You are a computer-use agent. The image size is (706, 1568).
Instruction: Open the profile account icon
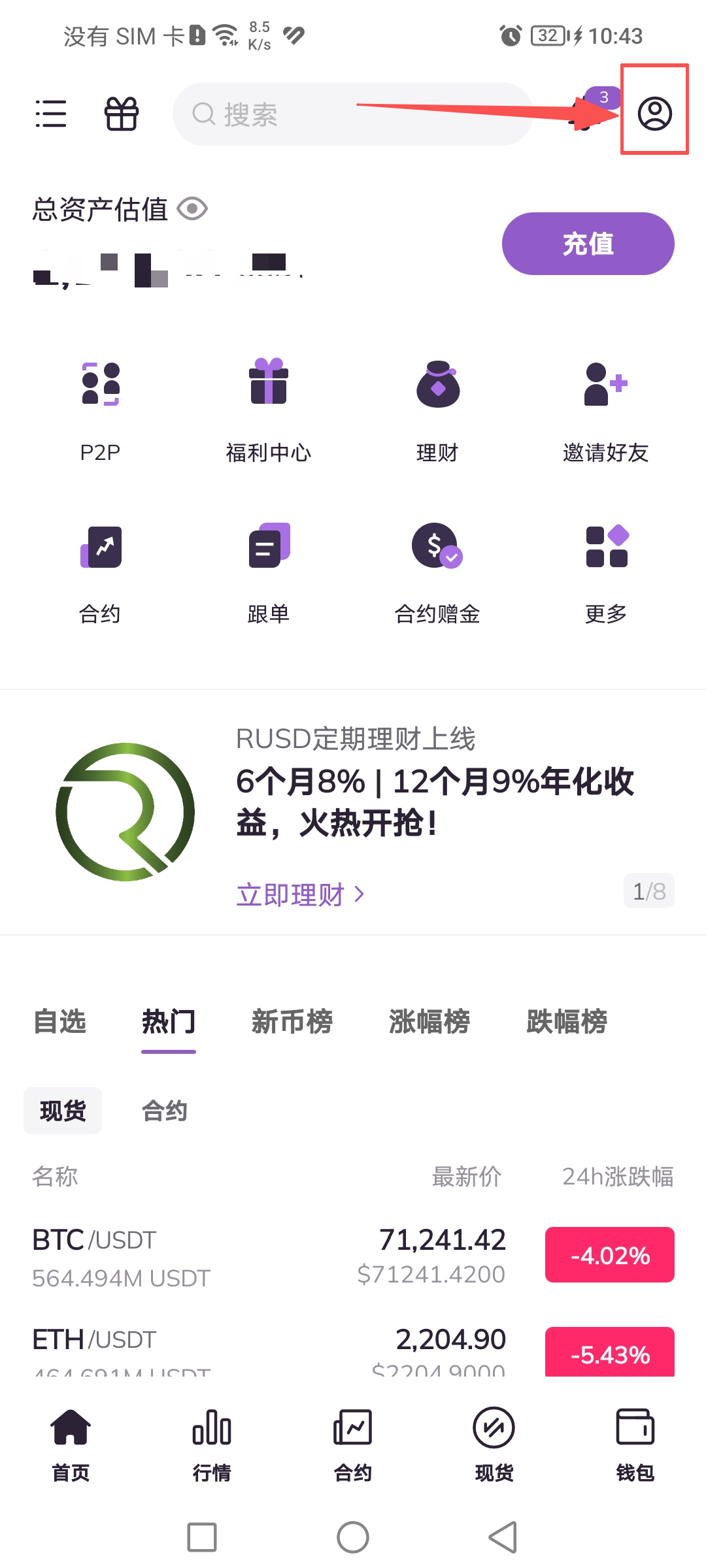click(654, 112)
